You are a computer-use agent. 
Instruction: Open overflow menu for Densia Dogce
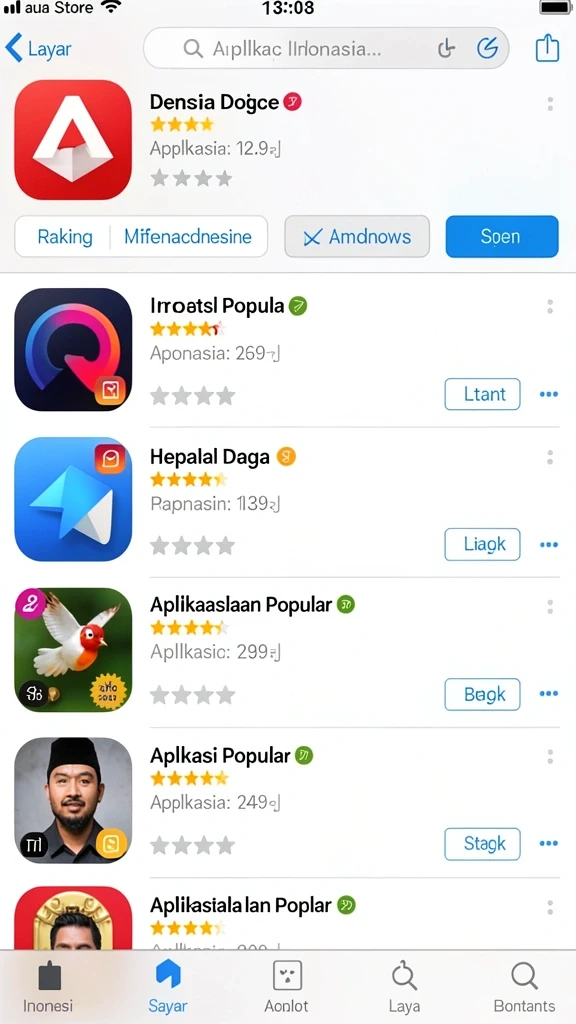tap(550, 104)
